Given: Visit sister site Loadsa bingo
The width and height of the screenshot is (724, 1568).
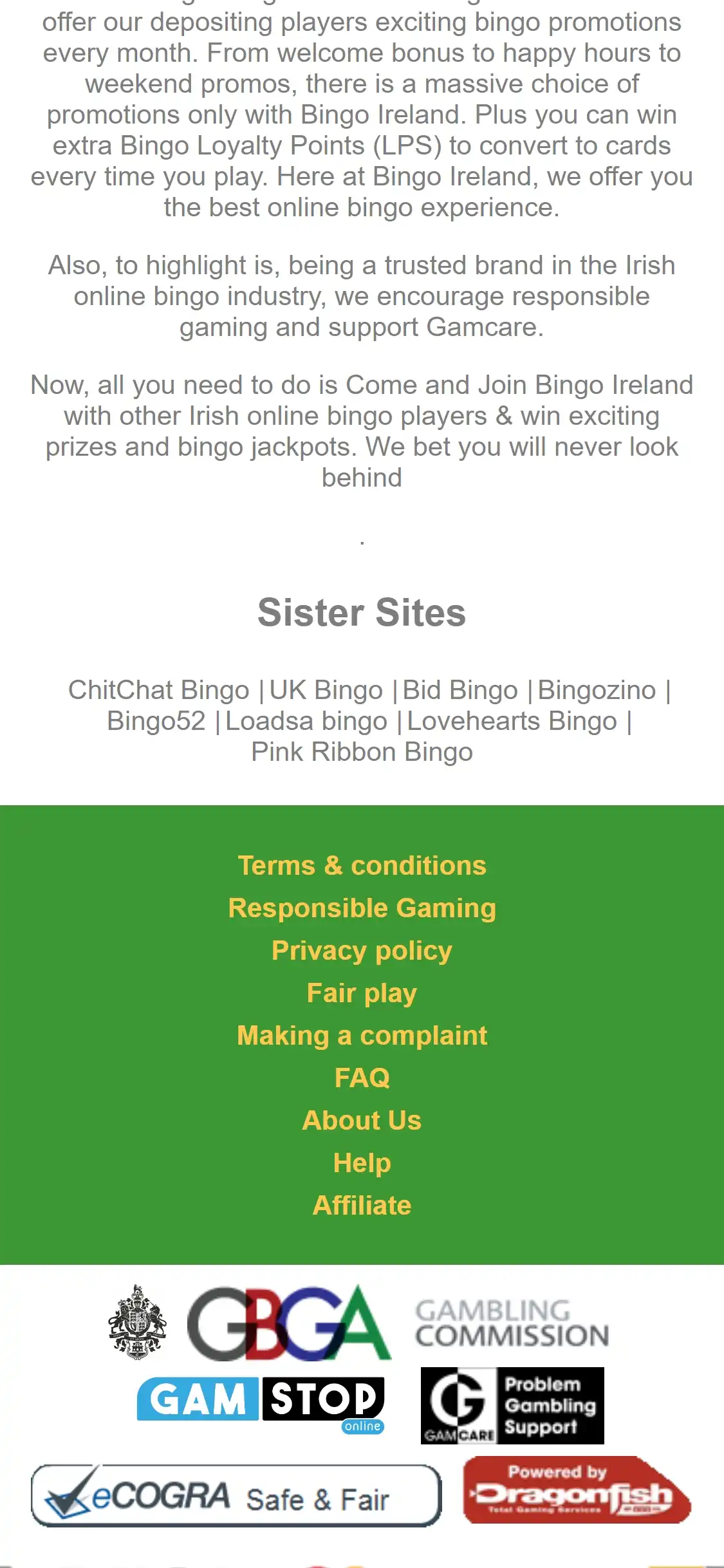Looking at the screenshot, I should tap(306, 721).
